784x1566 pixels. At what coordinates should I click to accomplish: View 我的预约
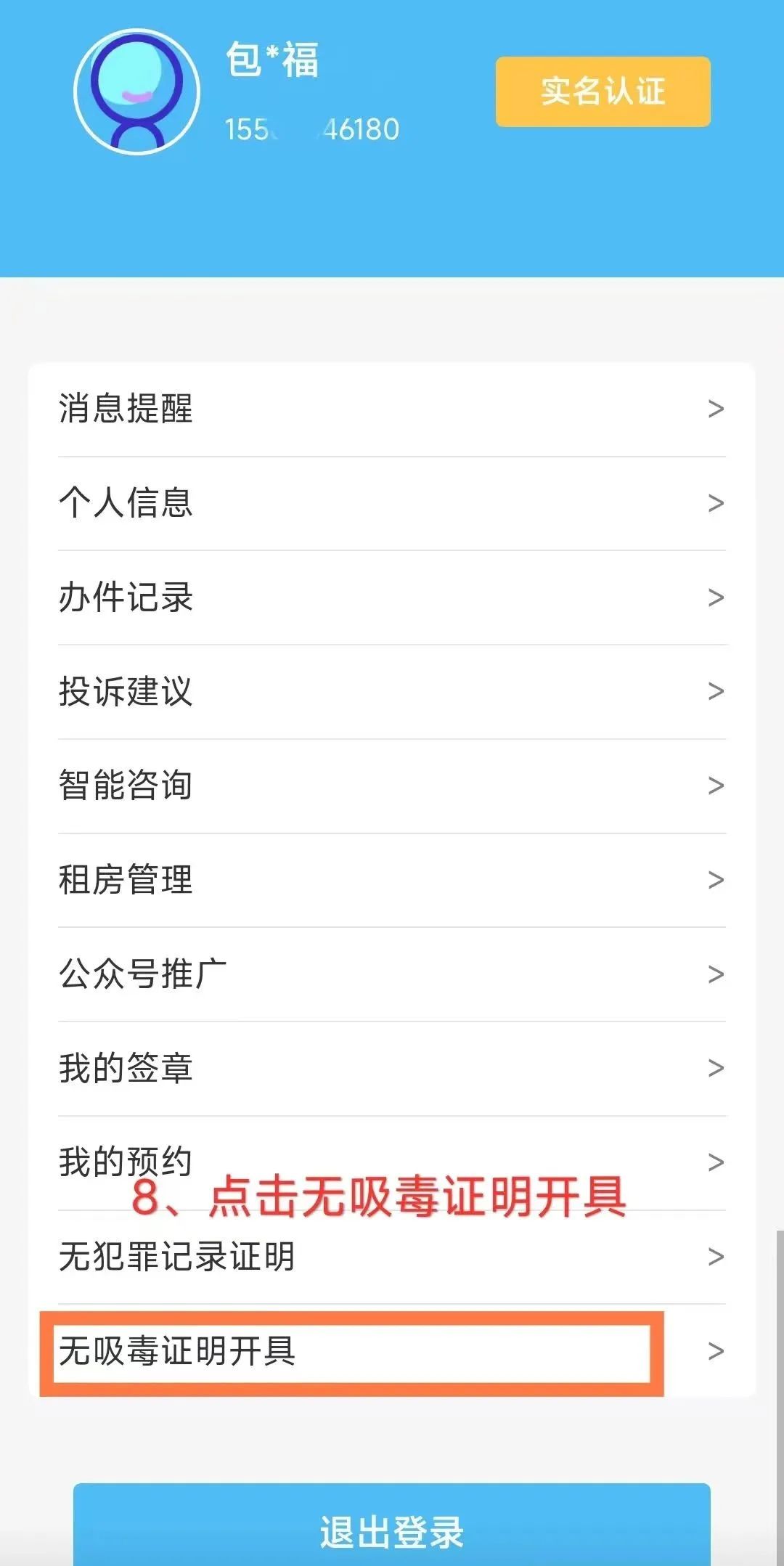(392, 1162)
